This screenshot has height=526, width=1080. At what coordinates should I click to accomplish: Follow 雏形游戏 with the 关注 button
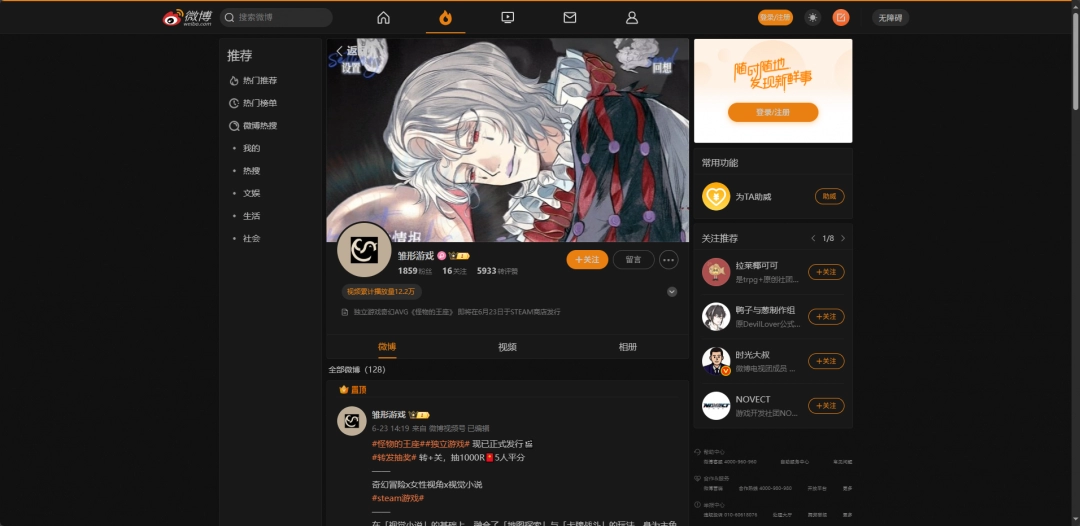coord(587,260)
